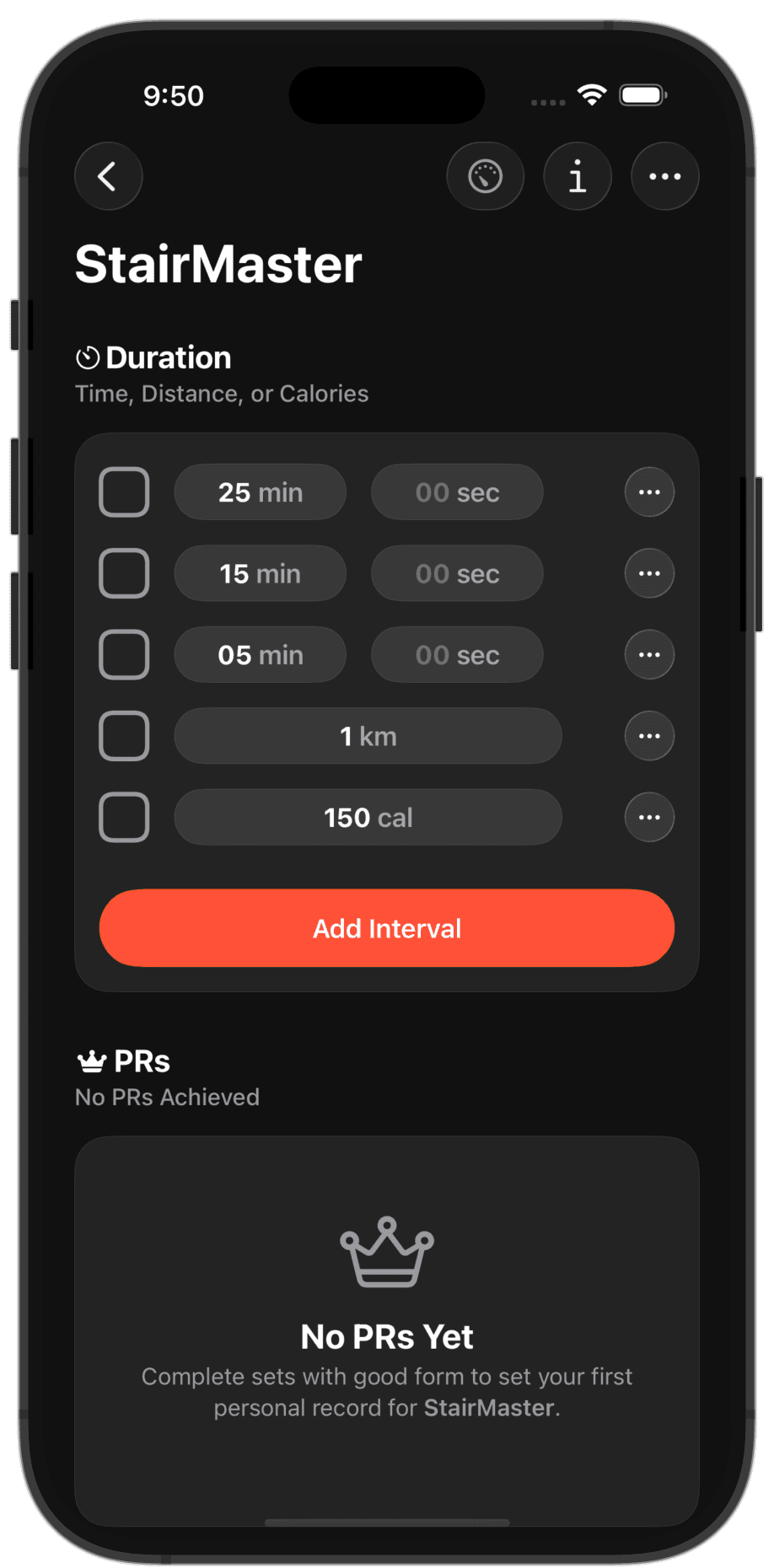Image resolution: width=774 pixels, height=1568 pixels.
Task: Change the 150 cal value
Action: [x=368, y=818]
